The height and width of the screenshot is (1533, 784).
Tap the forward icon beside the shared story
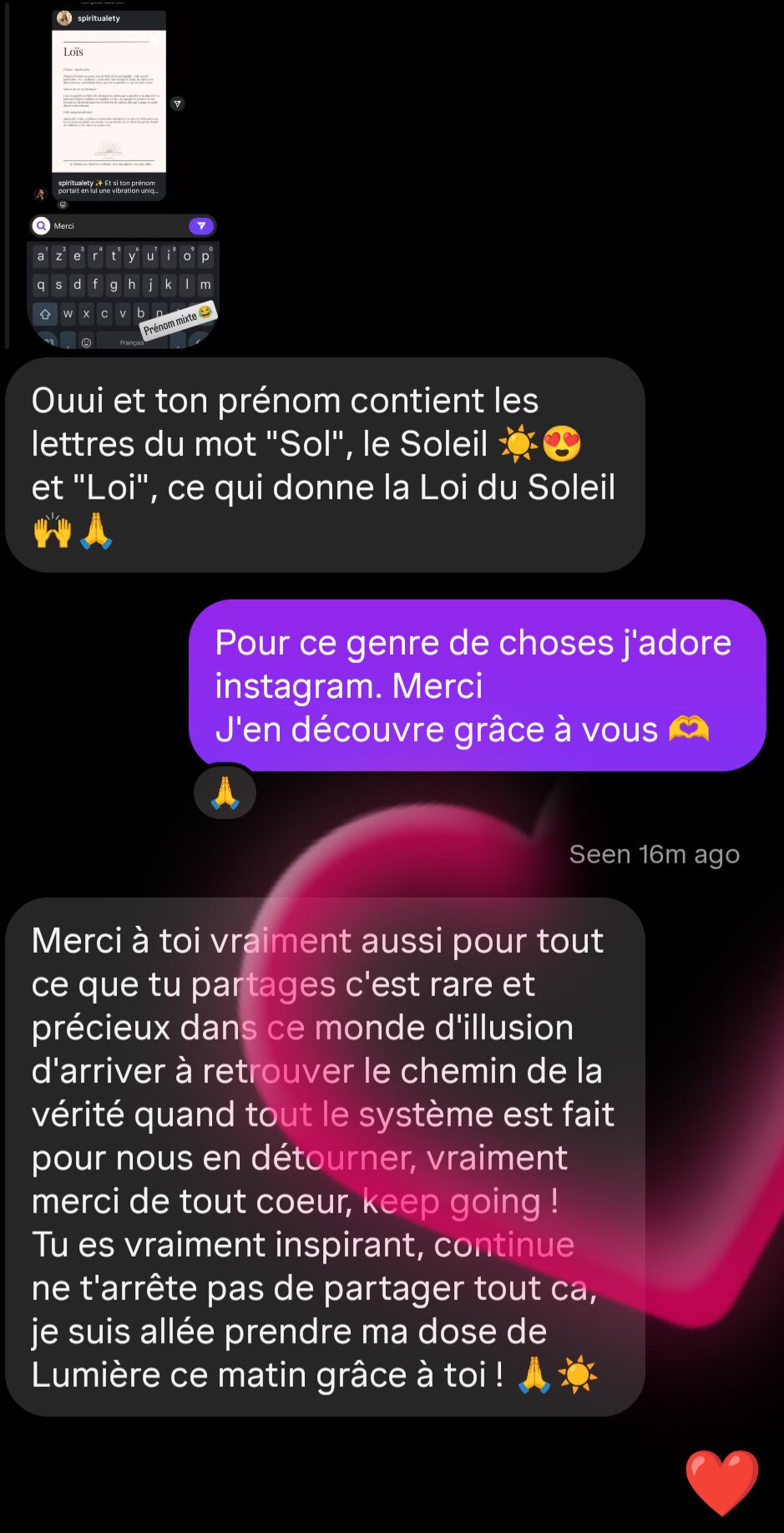click(177, 104)
